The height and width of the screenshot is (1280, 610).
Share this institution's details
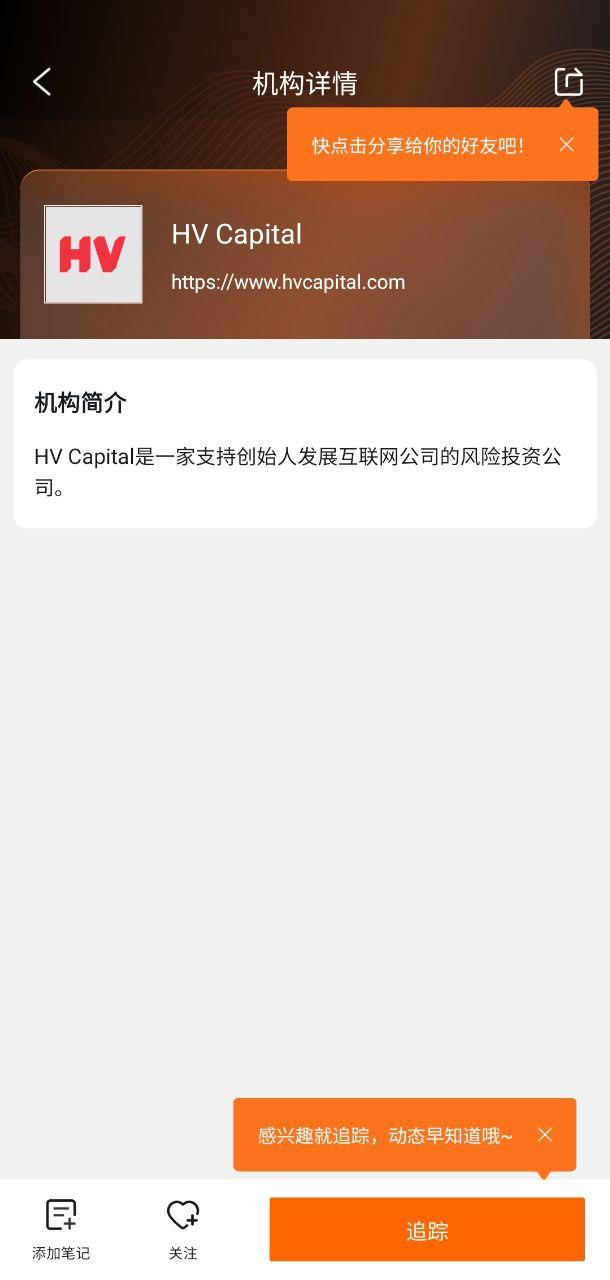(x=568, y=81)
